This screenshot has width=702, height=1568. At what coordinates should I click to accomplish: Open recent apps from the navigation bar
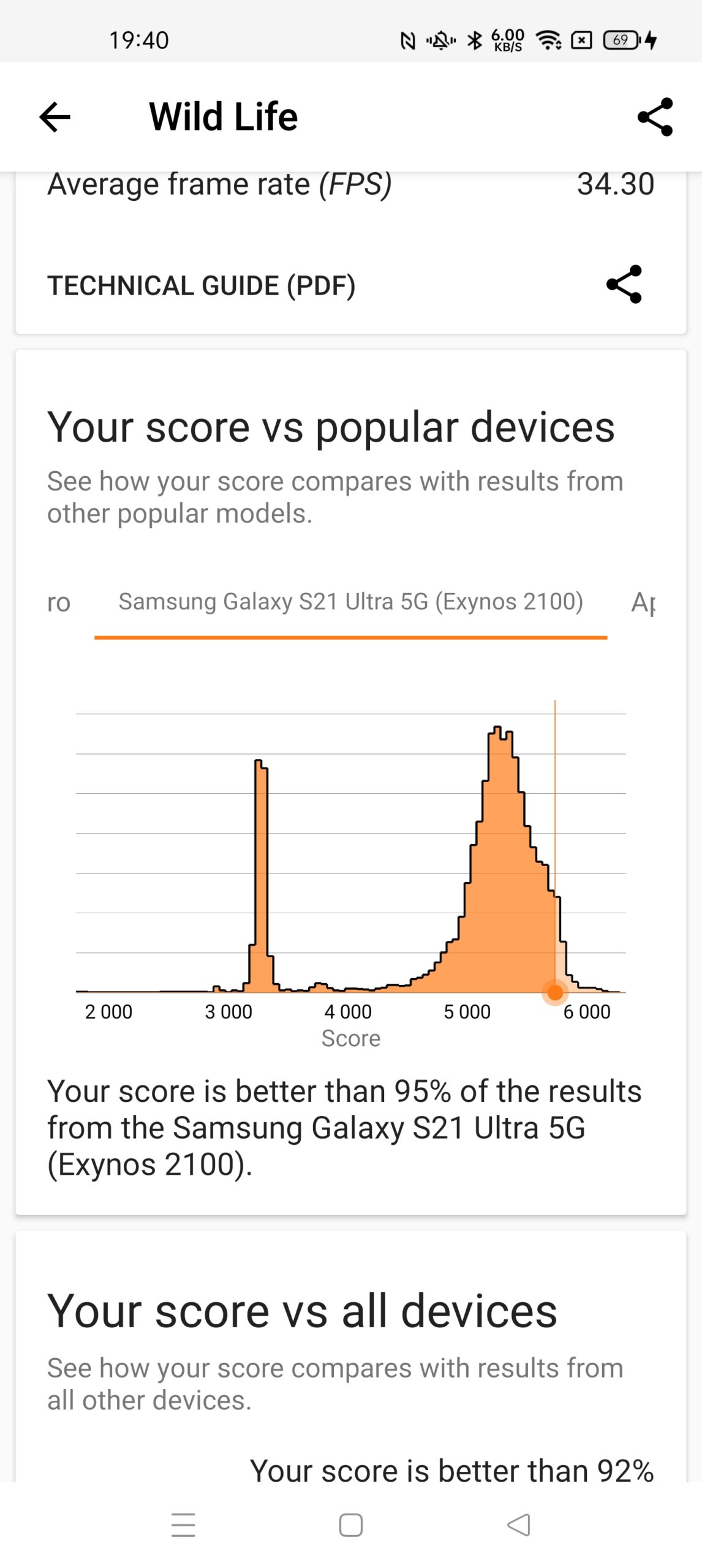pyautogui.click(x=183, y=1525)
